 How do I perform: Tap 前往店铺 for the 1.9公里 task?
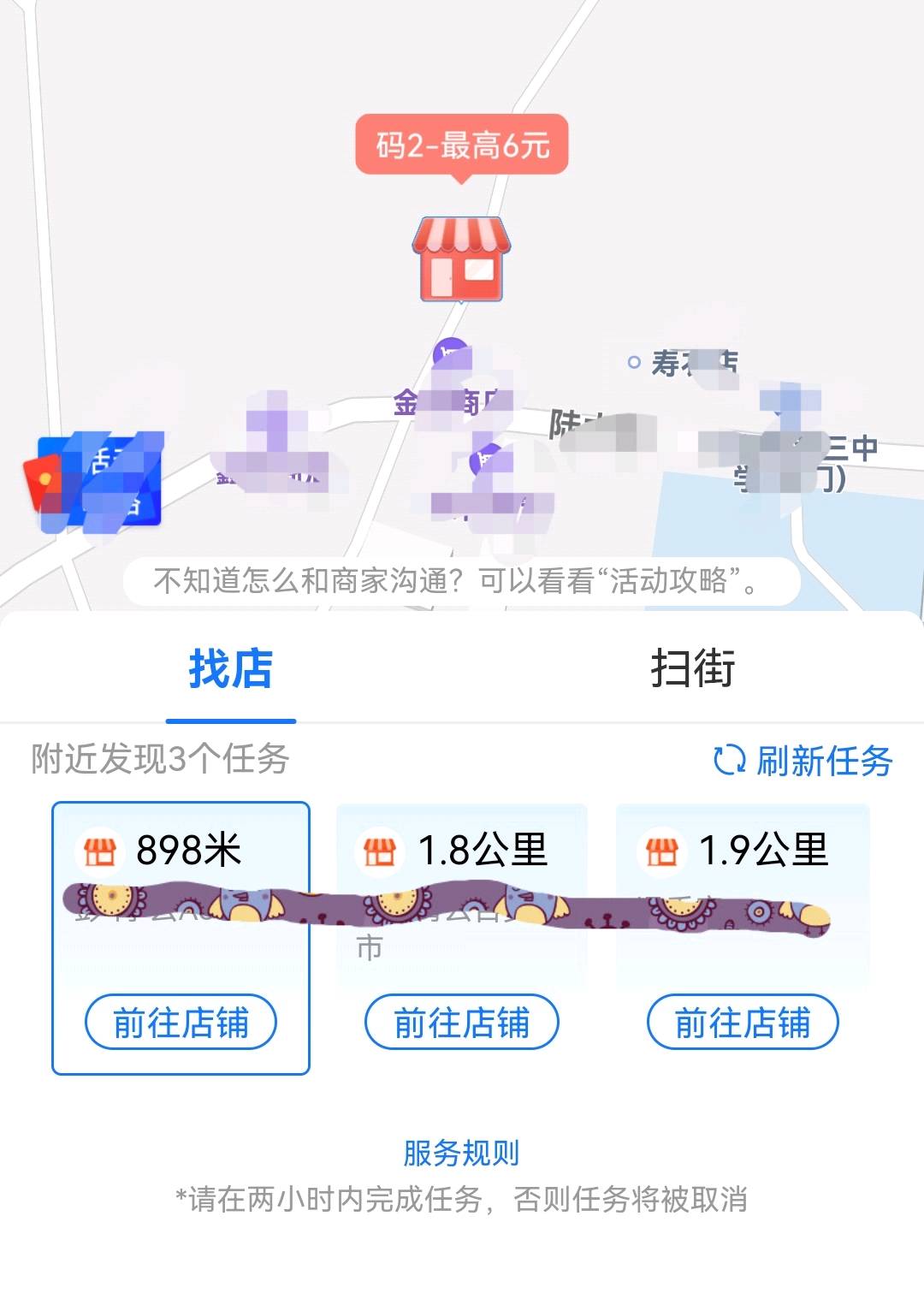pos(742,1022)
